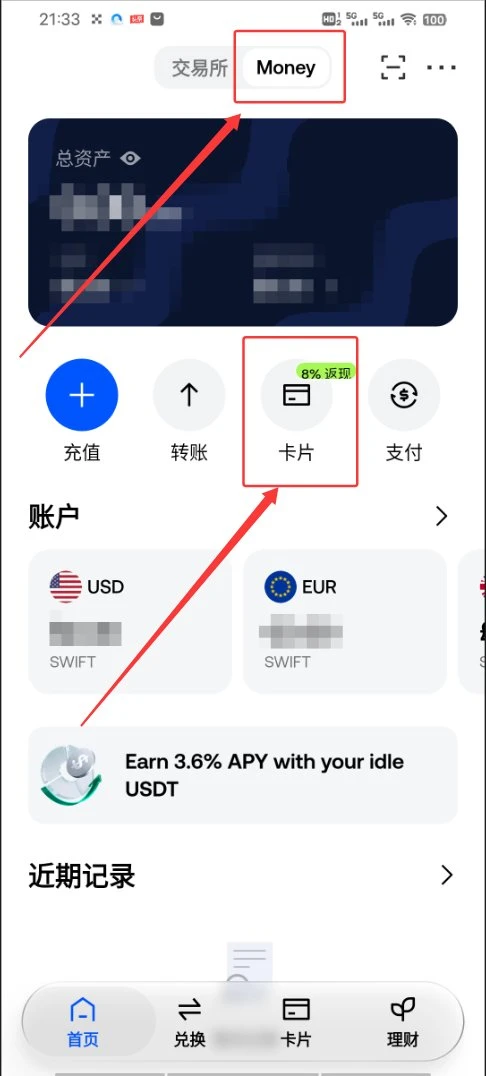
Task: Switch to 卡片 in bottom navigation
Action: [297, 1022]
